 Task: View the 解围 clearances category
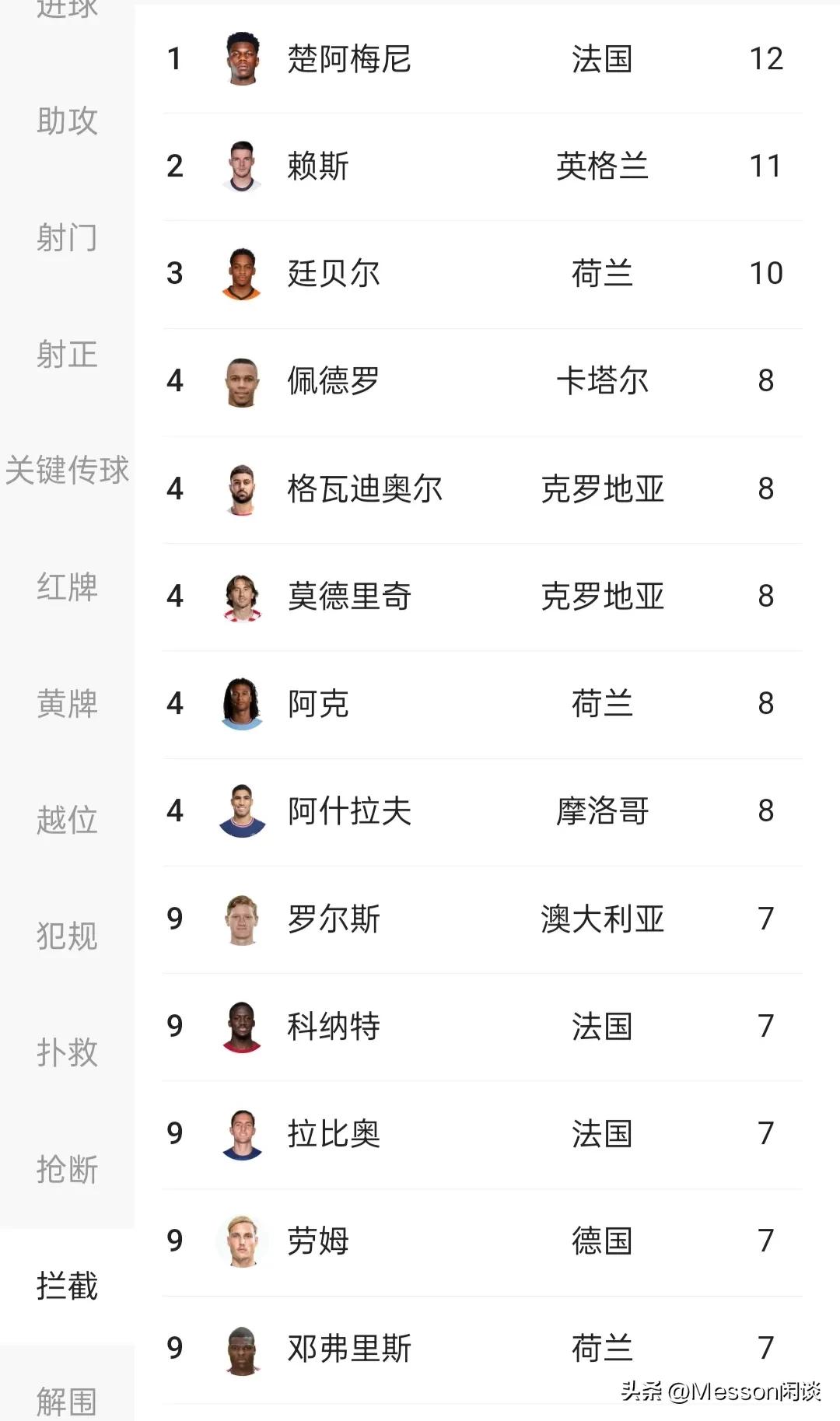click(x=66, y=1402)
